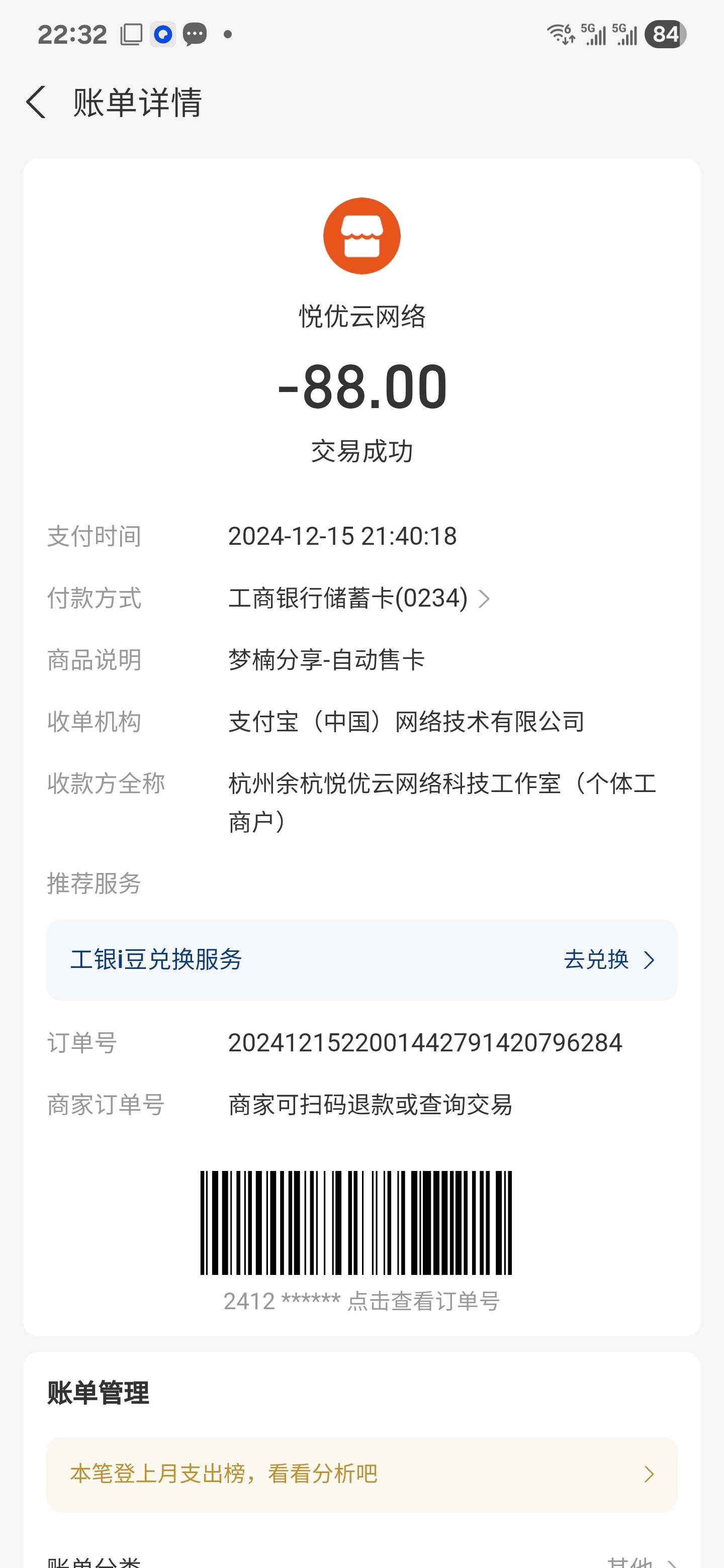724x1568 pixels.
Task: View 本笔登上月支出榜 spending analysis
Action: coord(361,1474)
